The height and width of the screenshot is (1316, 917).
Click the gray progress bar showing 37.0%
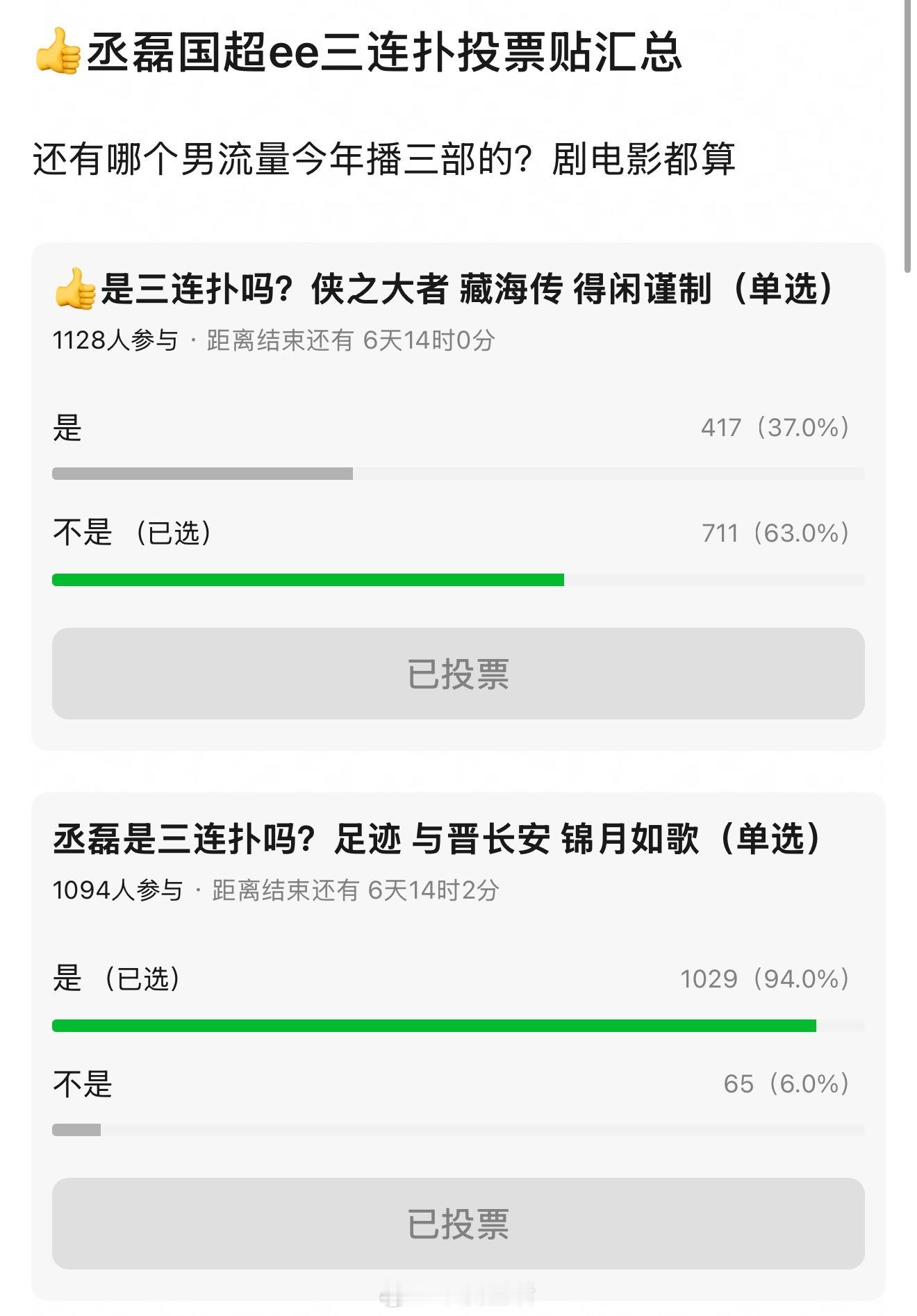(201, 474)
